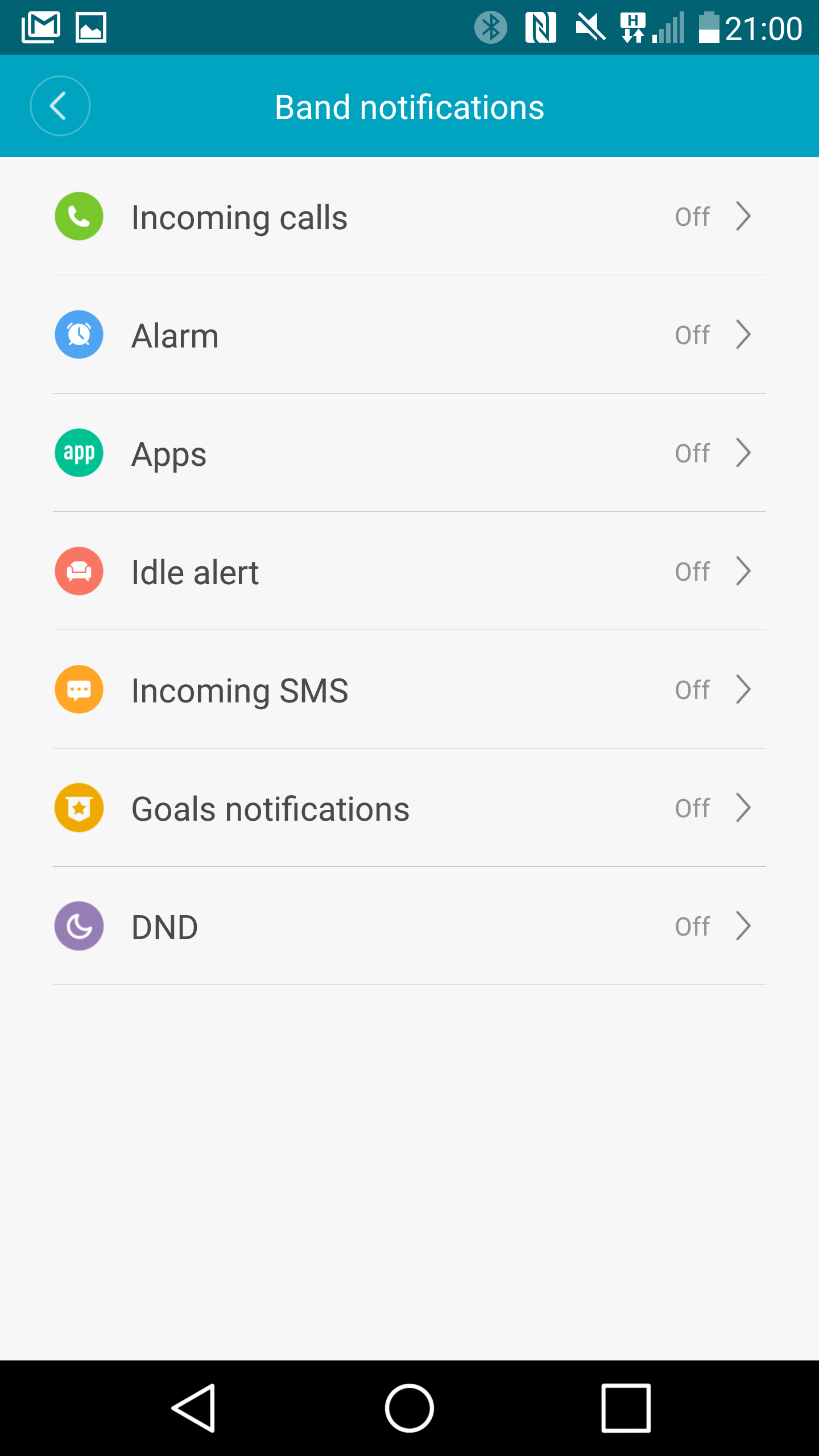819x1456 pixels.
Task: Open Incoming SMS settings
Action: coord(409,690)
